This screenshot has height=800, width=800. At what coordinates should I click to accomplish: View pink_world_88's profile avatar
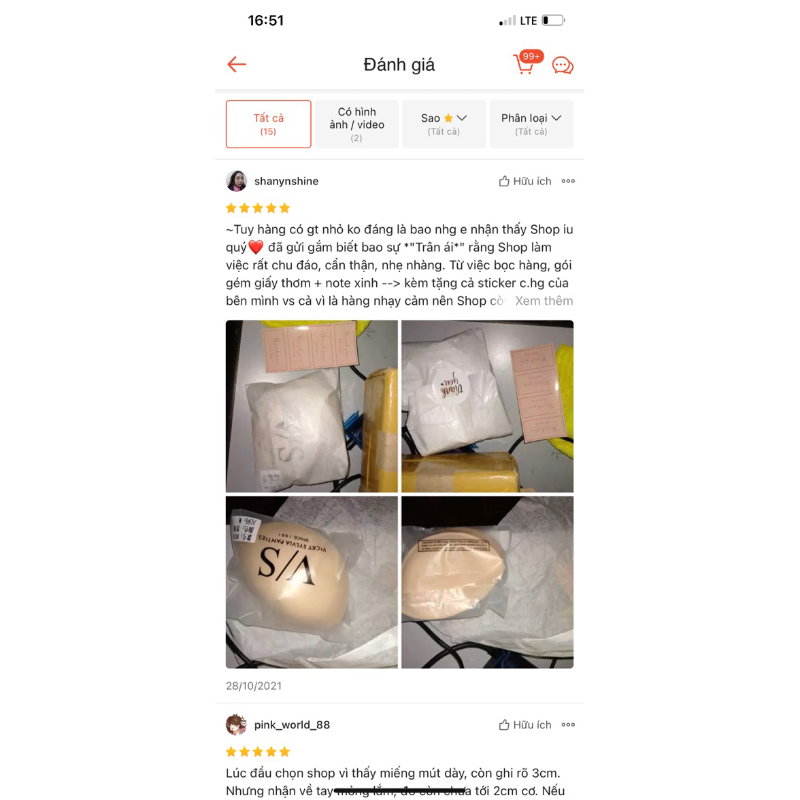pyautogui.click(x=237, y=725)
